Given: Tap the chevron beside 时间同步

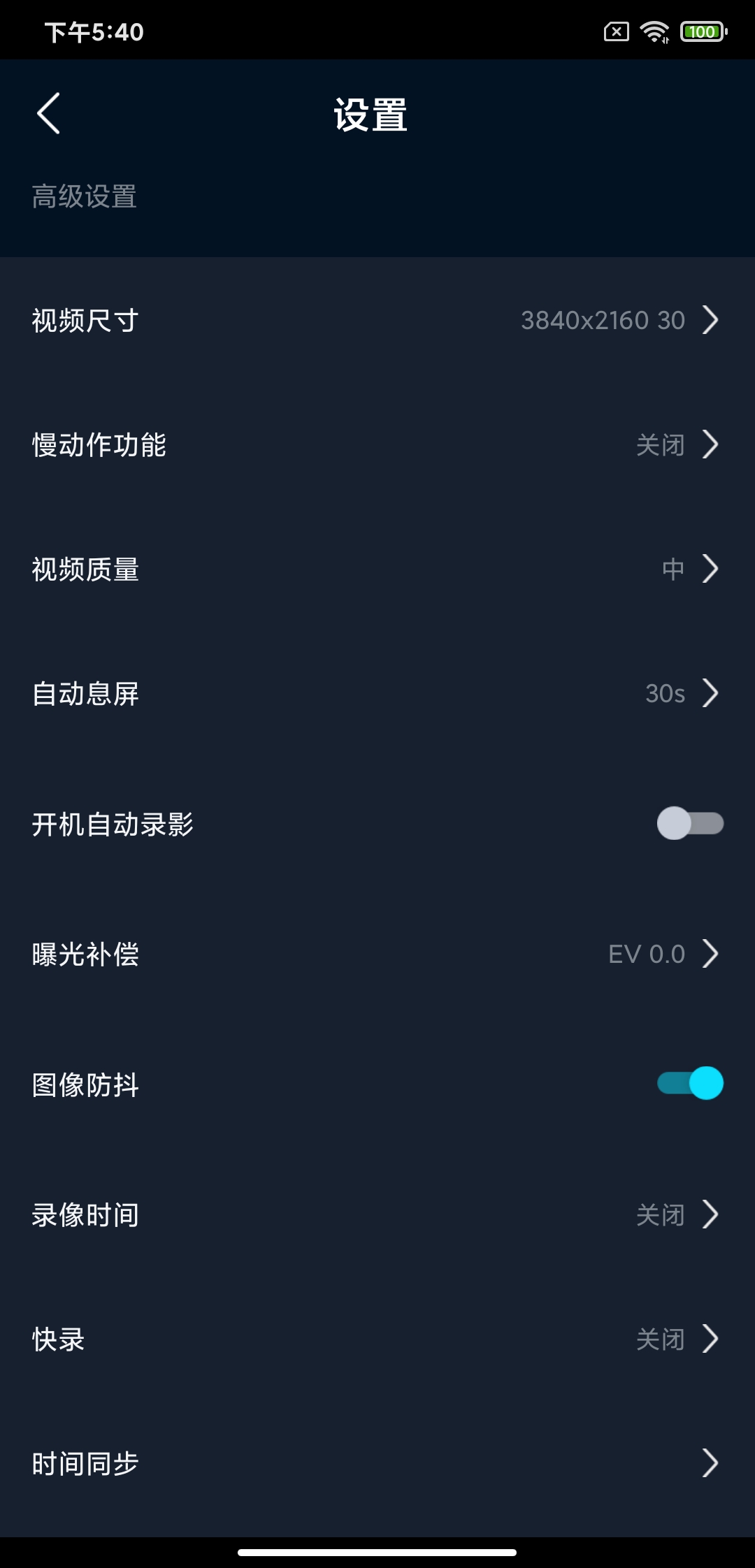Looking at the screenshot, I should click(x=712, y=1463).
